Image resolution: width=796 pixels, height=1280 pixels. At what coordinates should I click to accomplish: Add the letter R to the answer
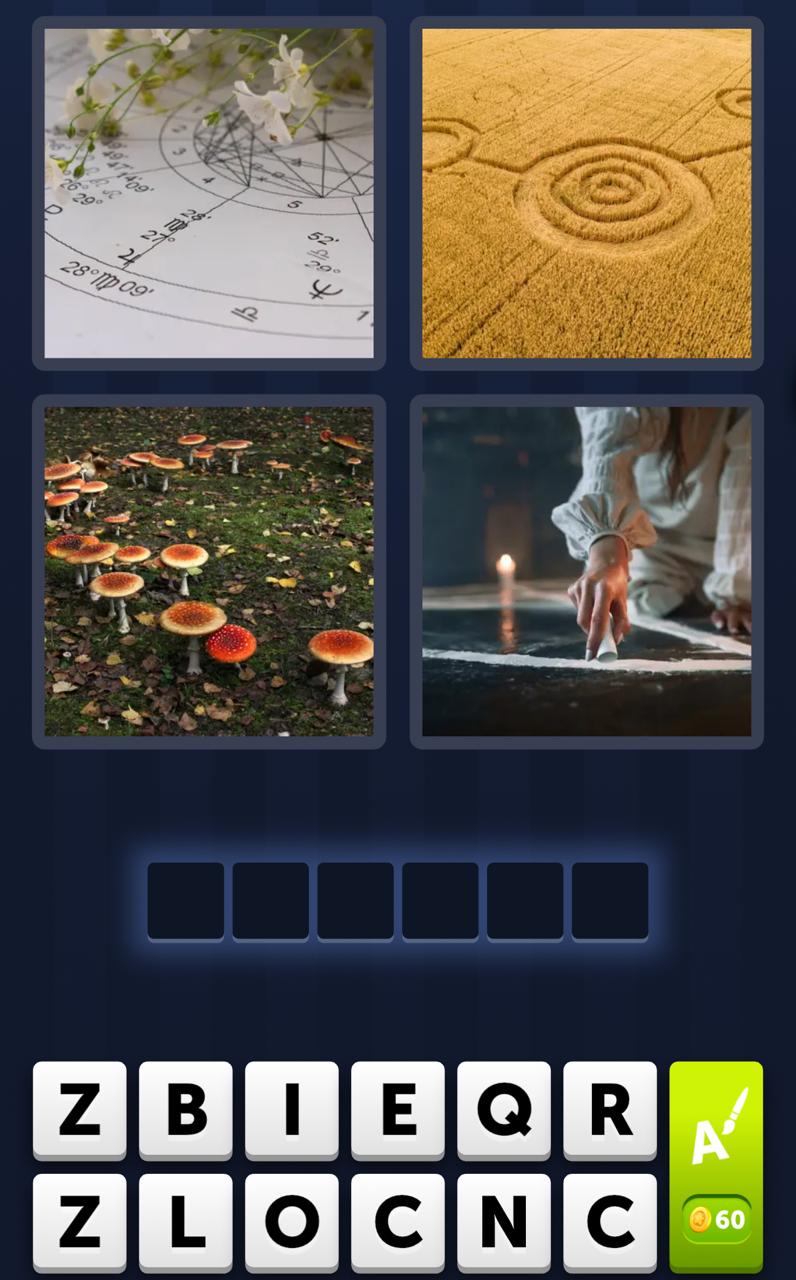(x=610, y=1109)
